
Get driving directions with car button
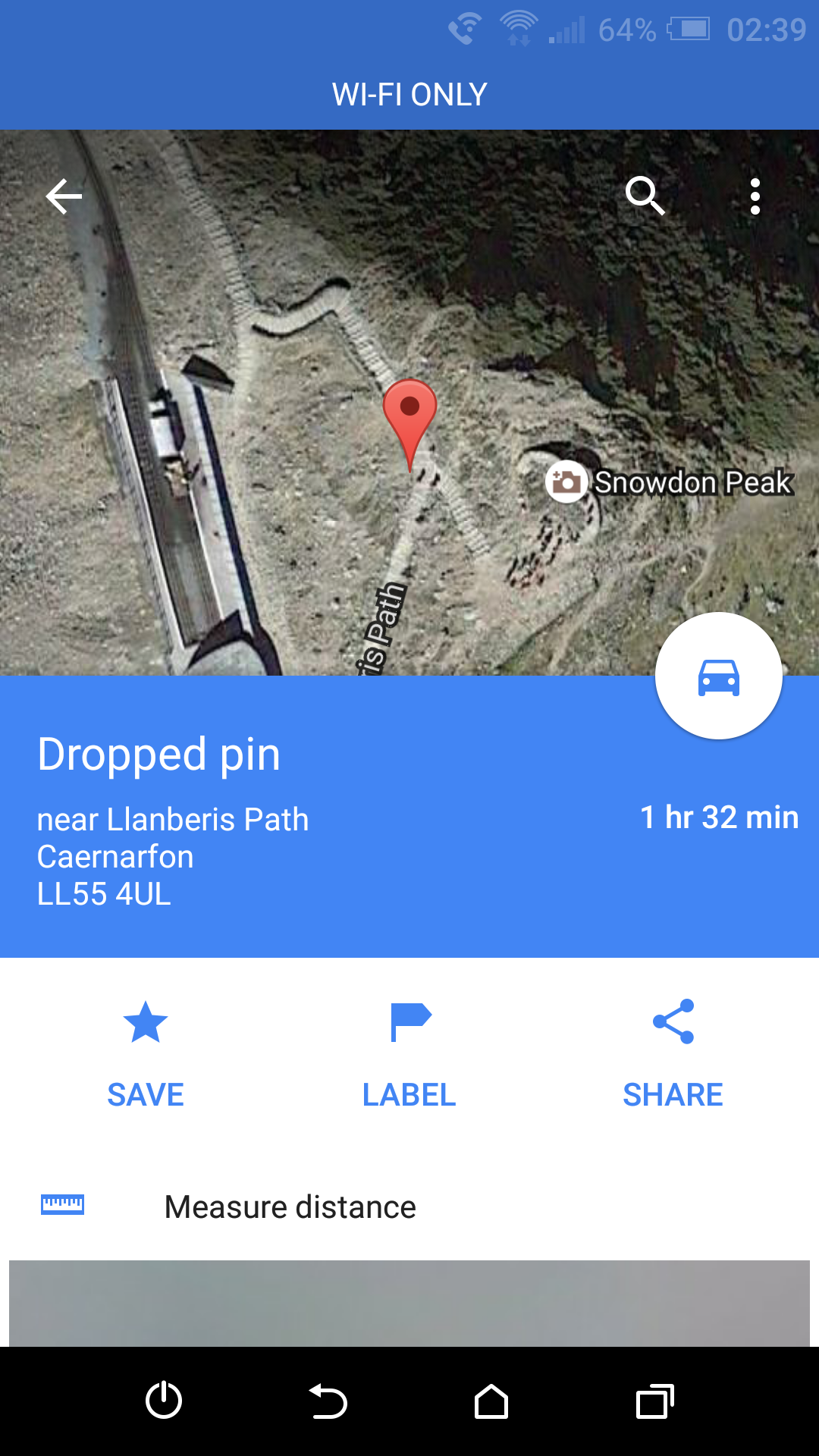(718, 676)
